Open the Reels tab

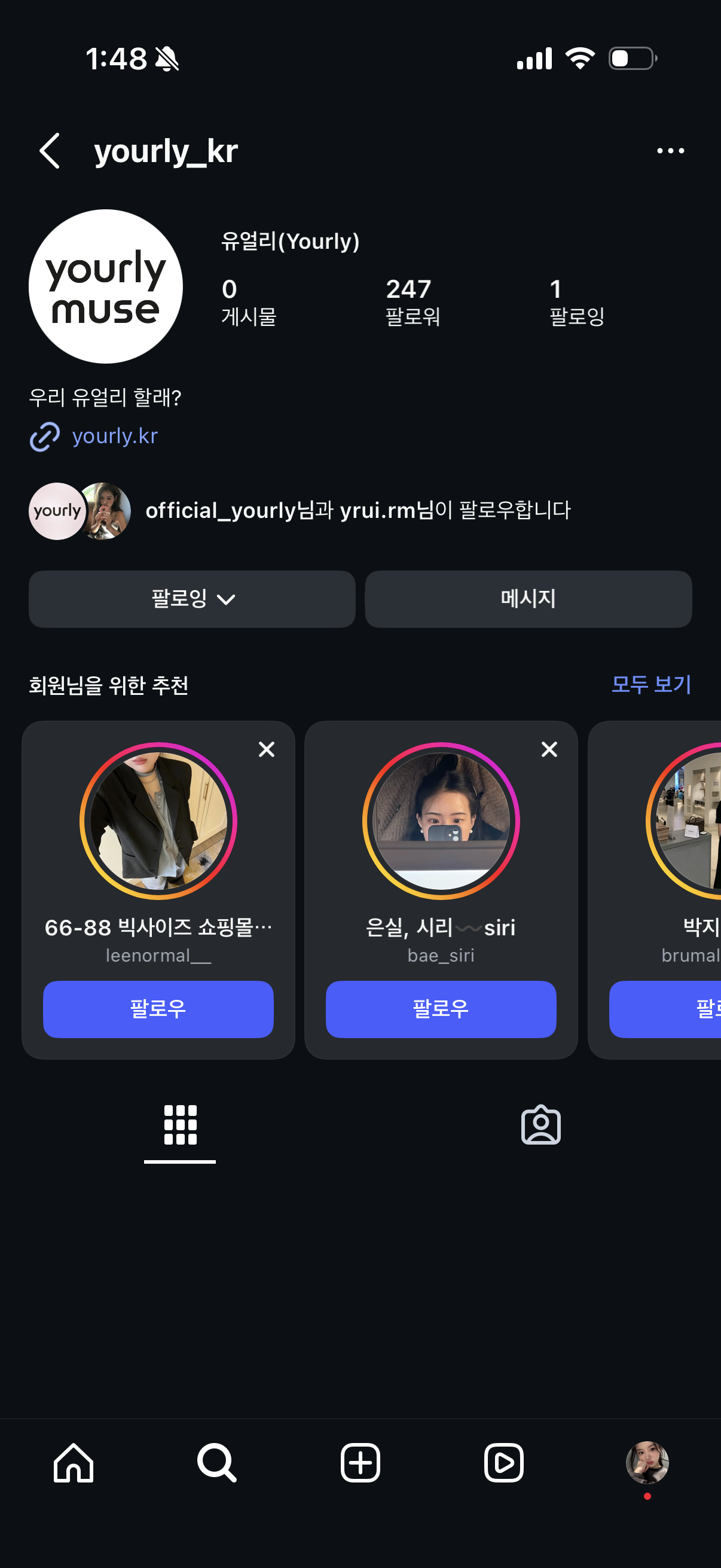tap(503, 1462)
